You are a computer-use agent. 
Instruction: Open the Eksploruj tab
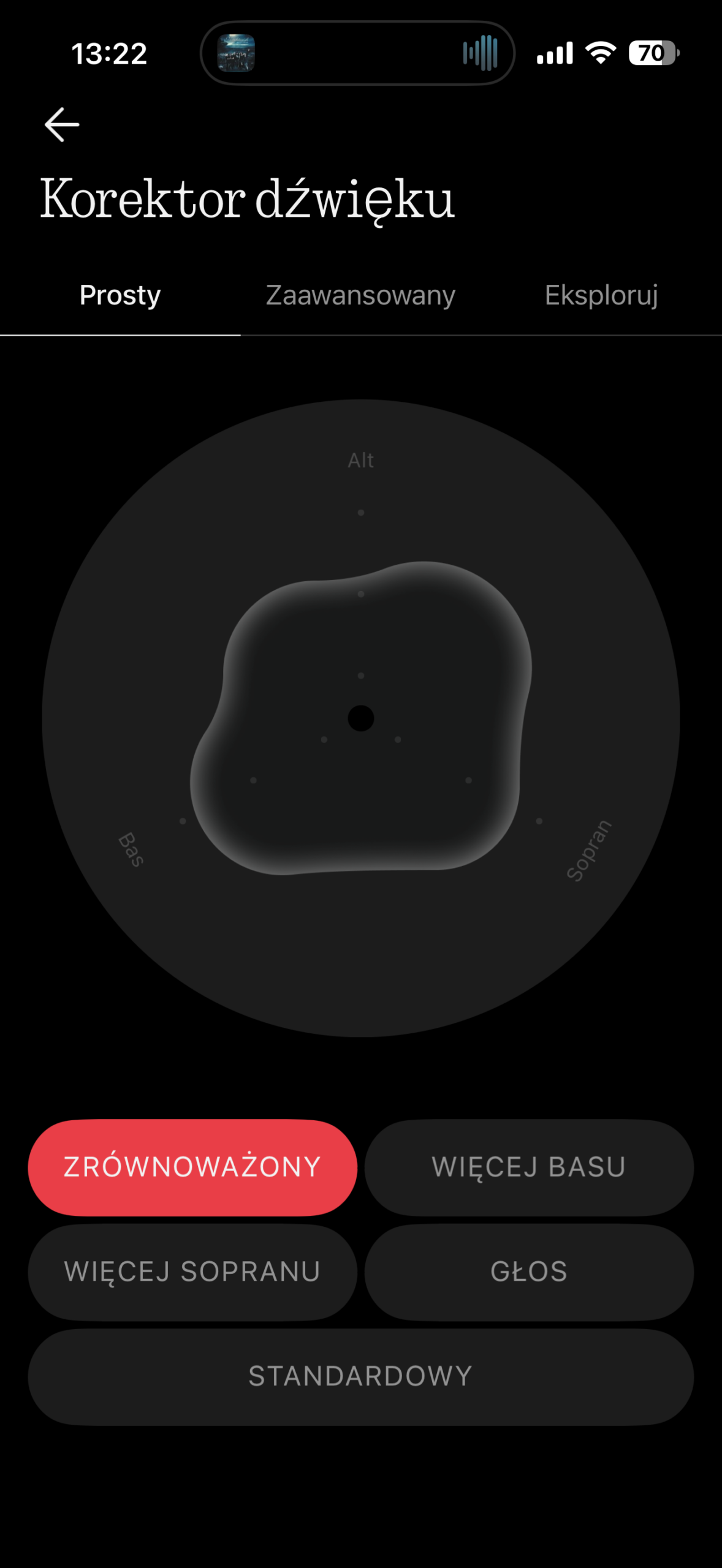pos(601,296)
